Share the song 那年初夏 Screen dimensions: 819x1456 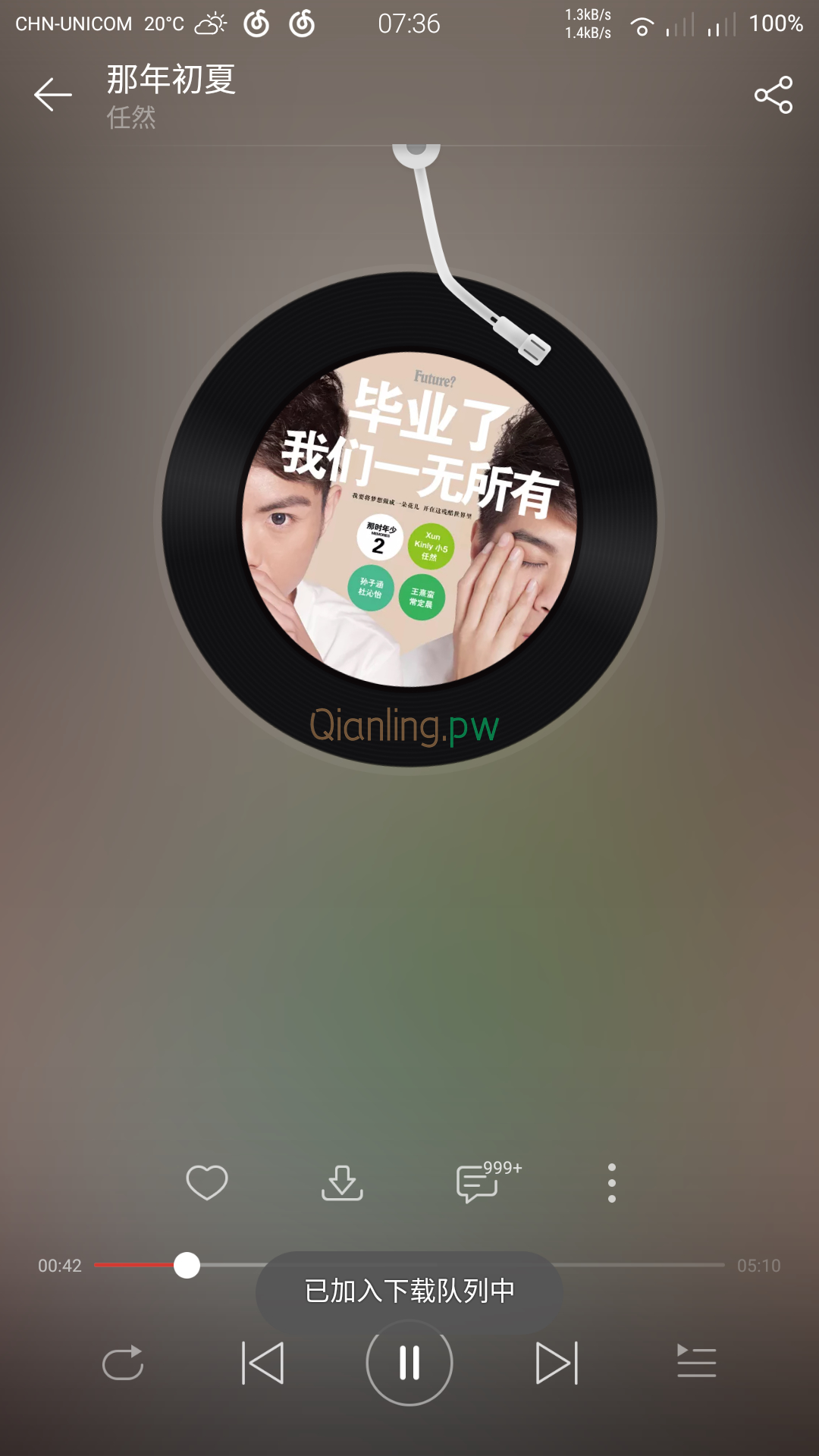(773, 95)
